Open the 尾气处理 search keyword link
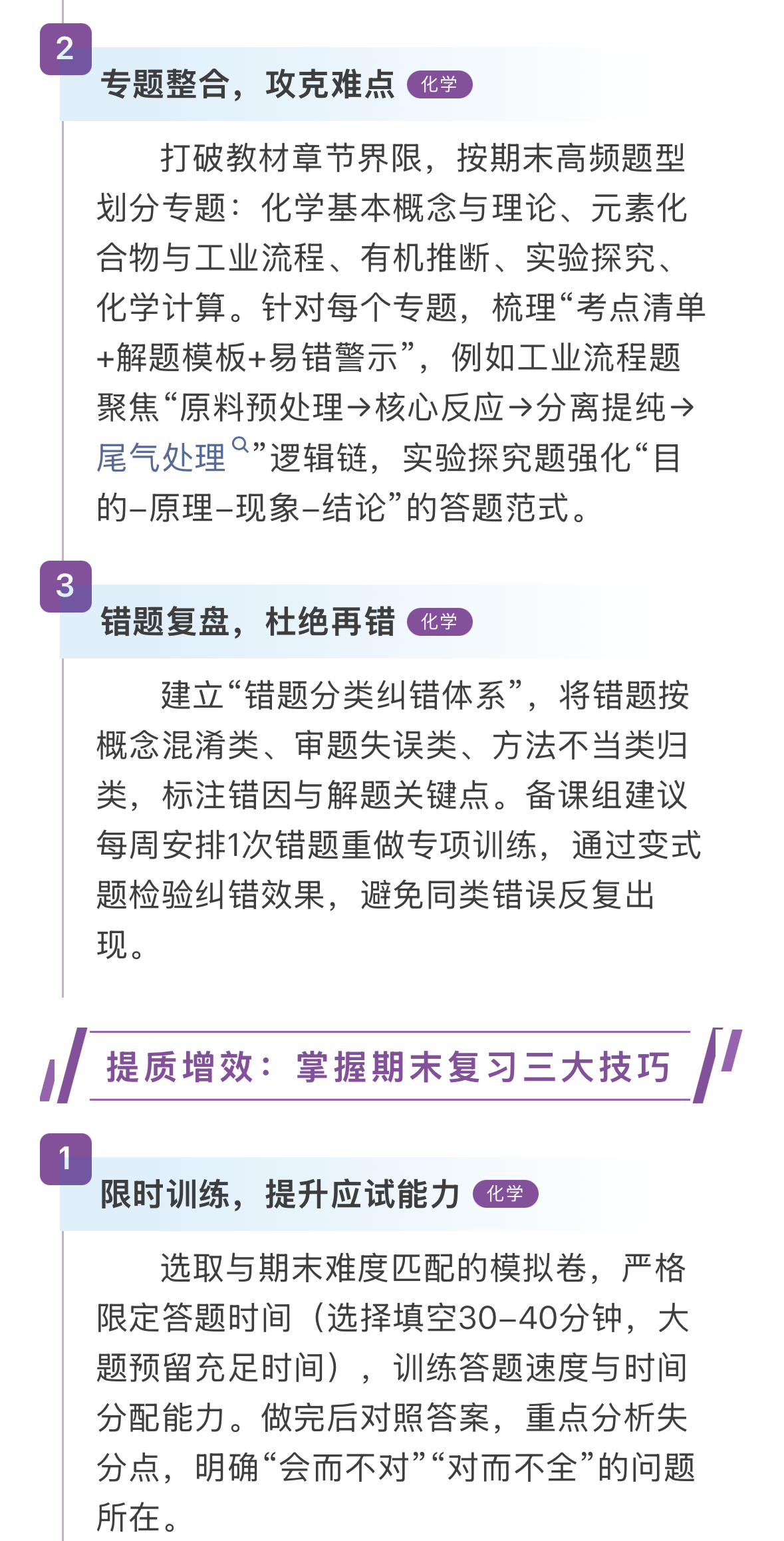 (x=162, y=458)
